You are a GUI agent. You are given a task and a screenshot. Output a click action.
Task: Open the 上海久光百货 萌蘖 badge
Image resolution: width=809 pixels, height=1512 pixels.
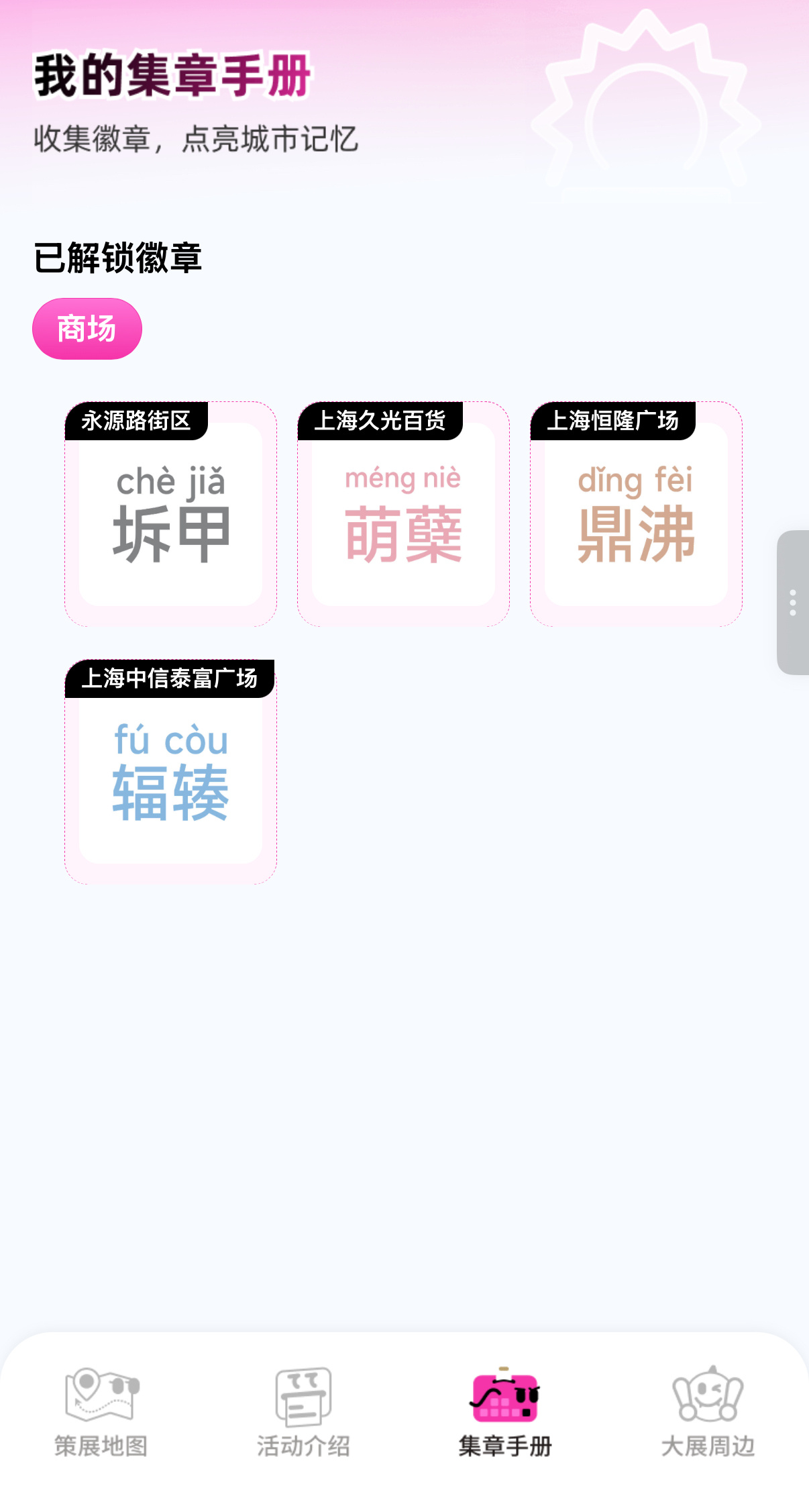[403, 515]
